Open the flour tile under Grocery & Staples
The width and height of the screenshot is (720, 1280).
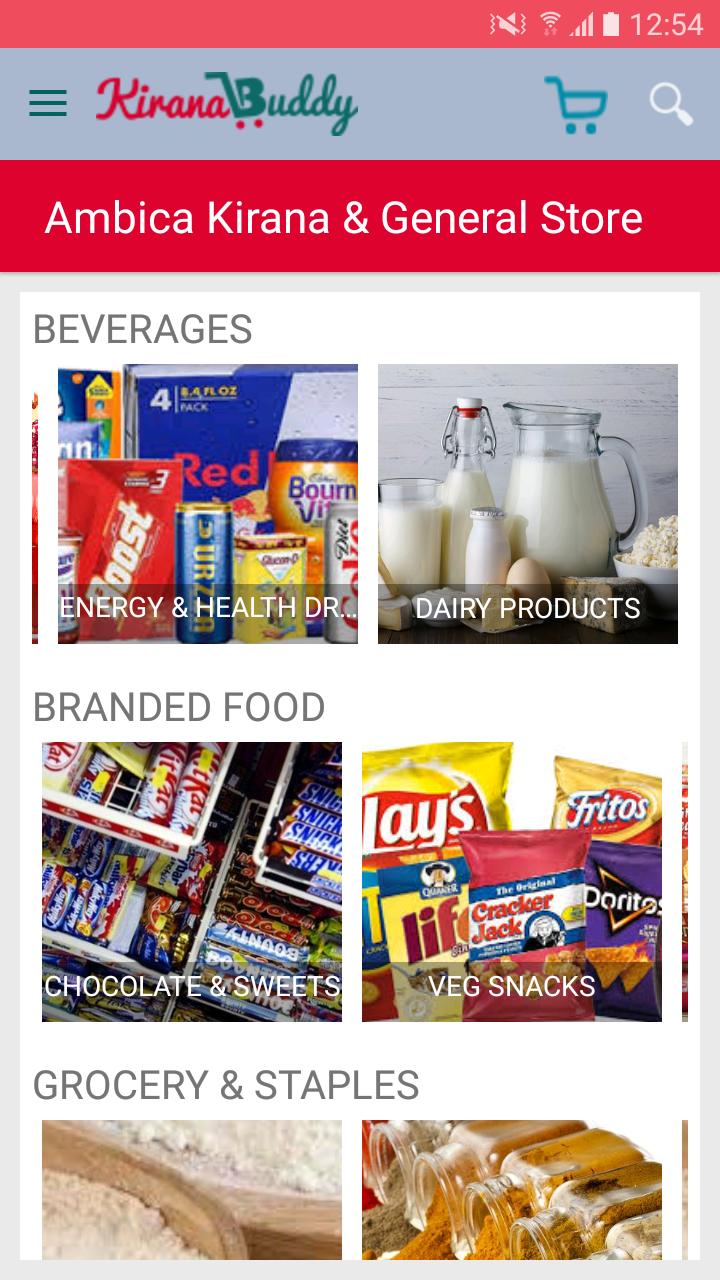click(191, 1188)
